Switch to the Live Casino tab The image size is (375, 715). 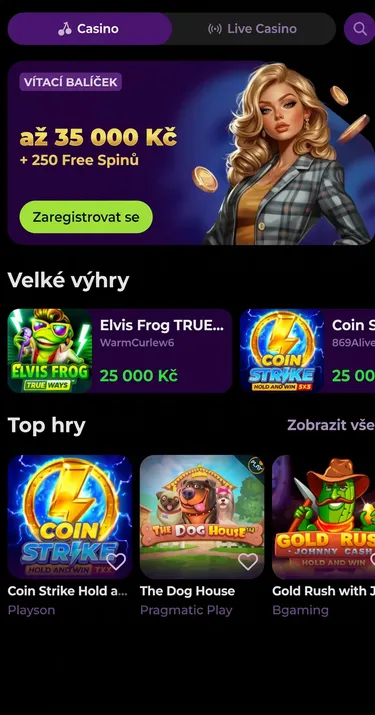[253, 29]
